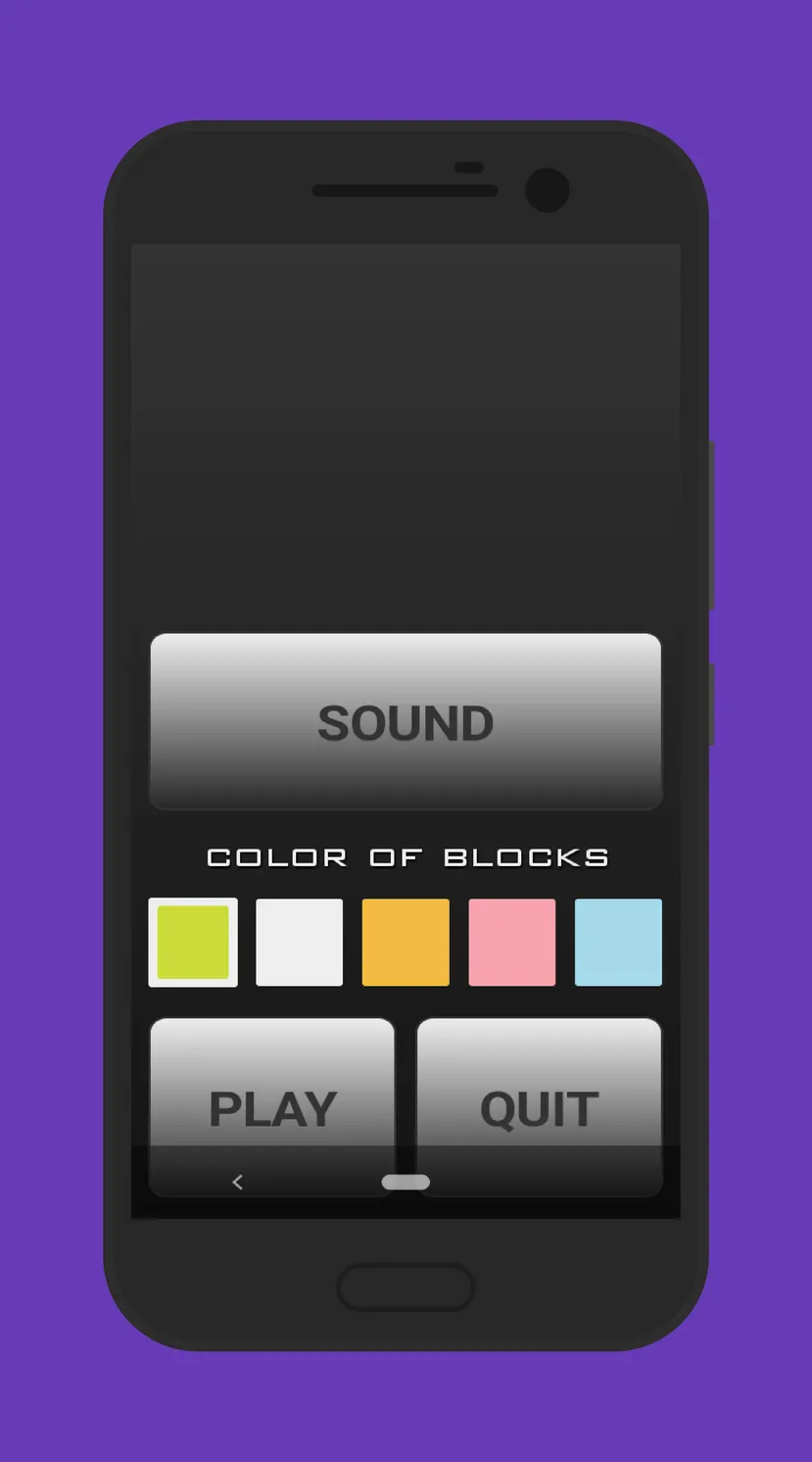The width and height of the screenshot is (812, 1462).
Task: Tap the home pill in navigation bar
Action: [x=406, y=1183]
